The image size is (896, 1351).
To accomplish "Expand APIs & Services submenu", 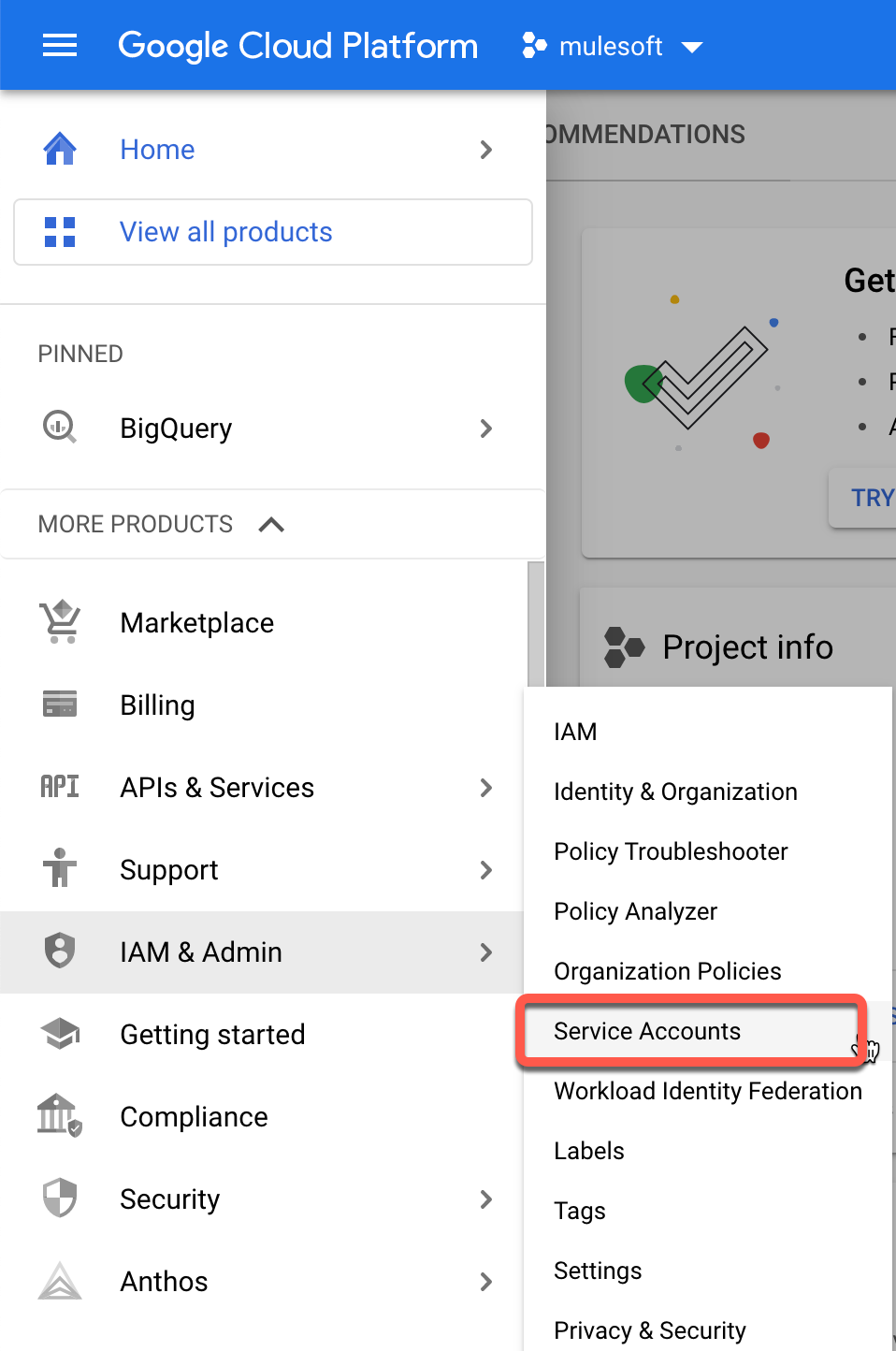I will pyautogui.click(x=262, y=788).
